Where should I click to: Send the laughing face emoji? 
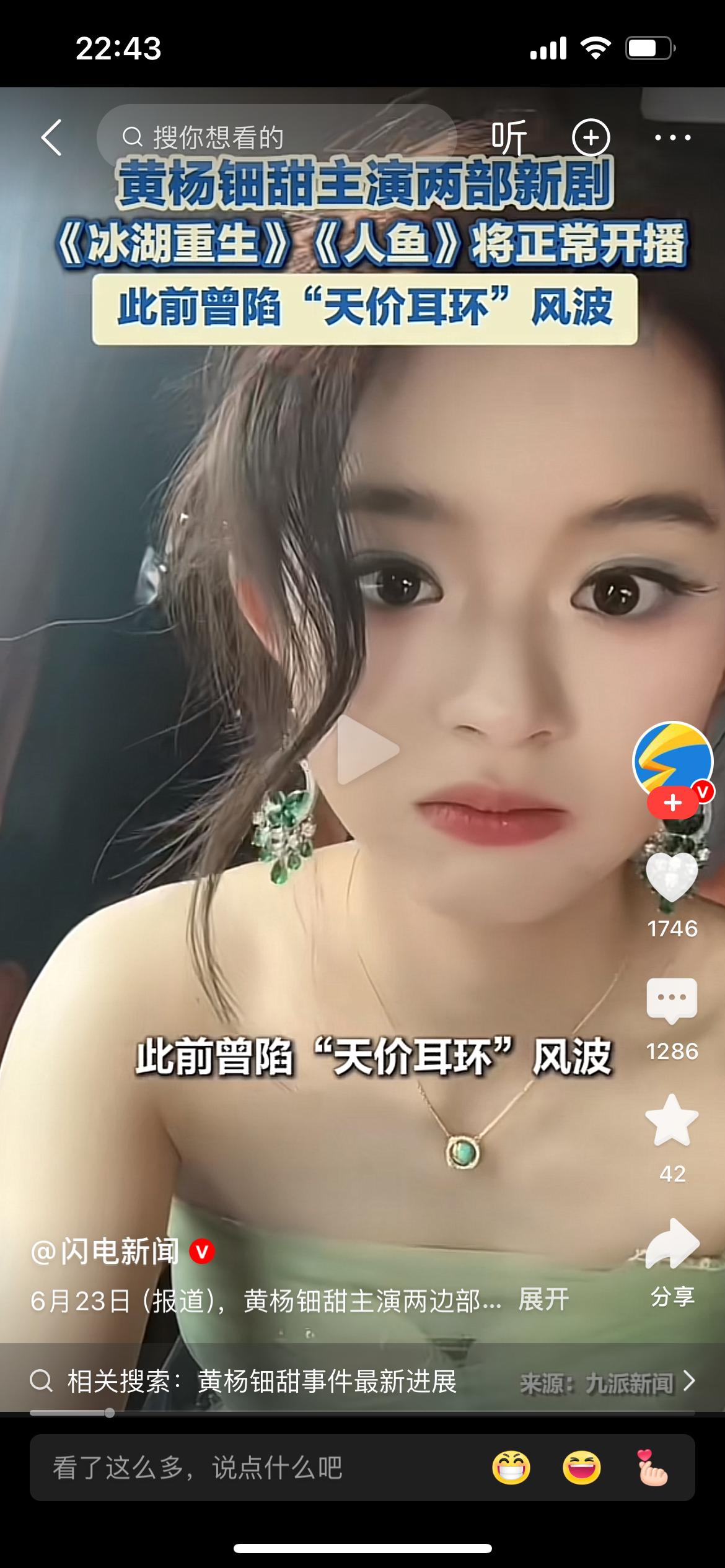(x=582, y=1468)
